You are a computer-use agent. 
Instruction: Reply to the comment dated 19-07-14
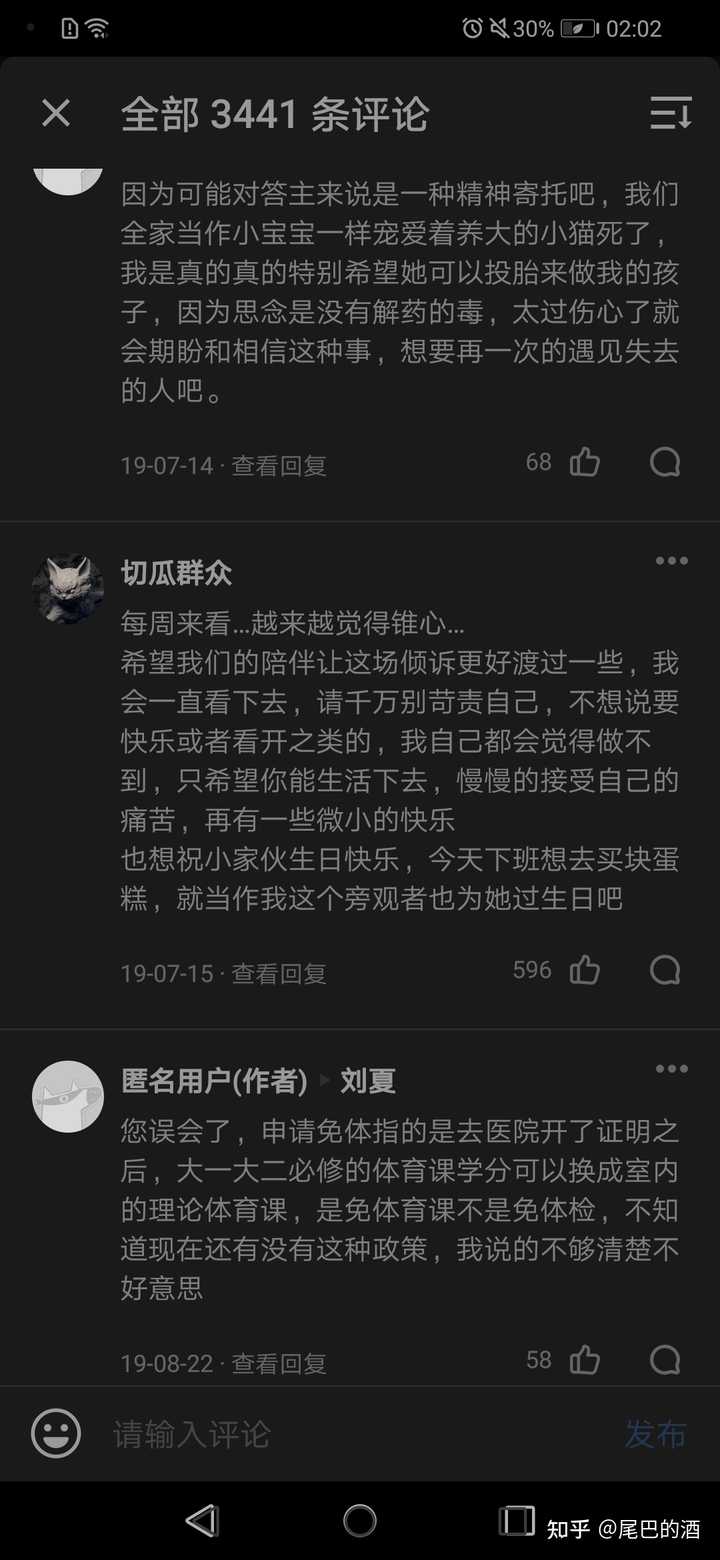(x=665, y=462)
